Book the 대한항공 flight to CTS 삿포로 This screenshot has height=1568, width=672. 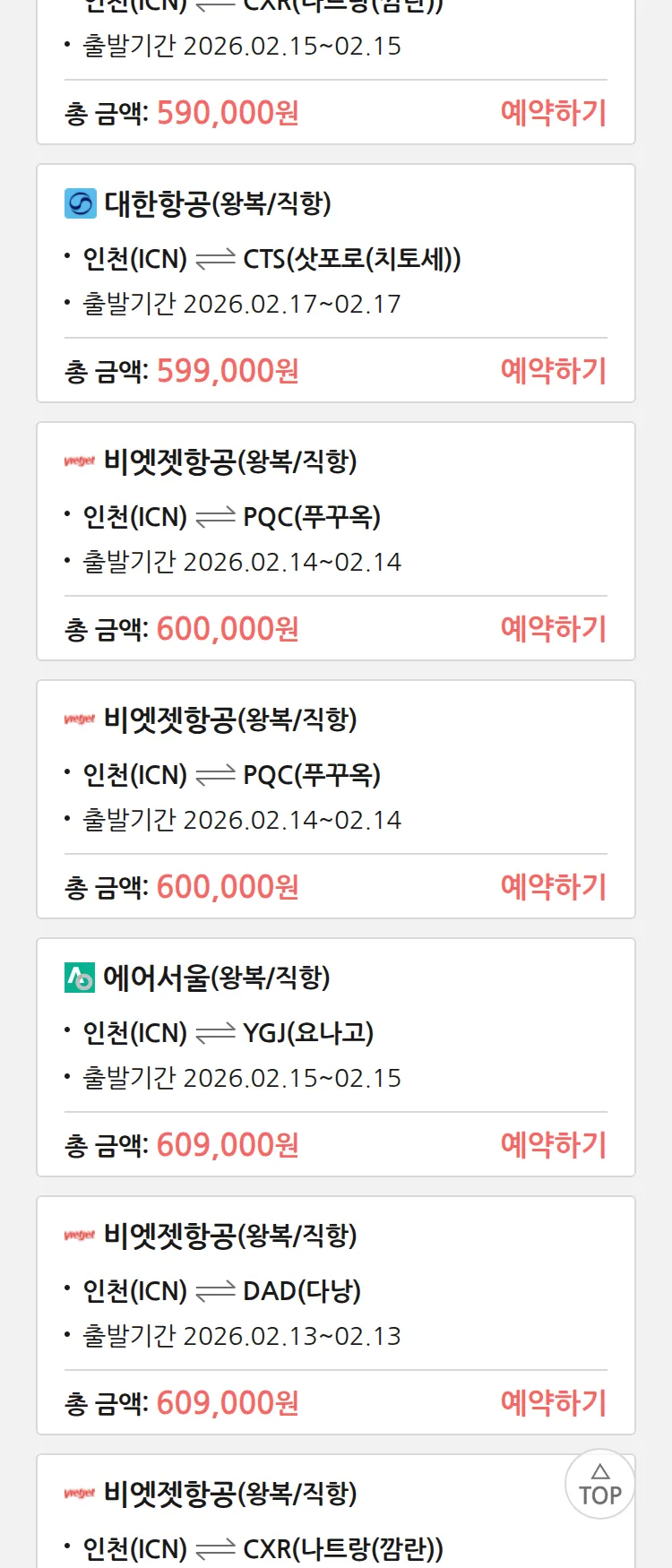pyautogui.click(x=553, y=371)
